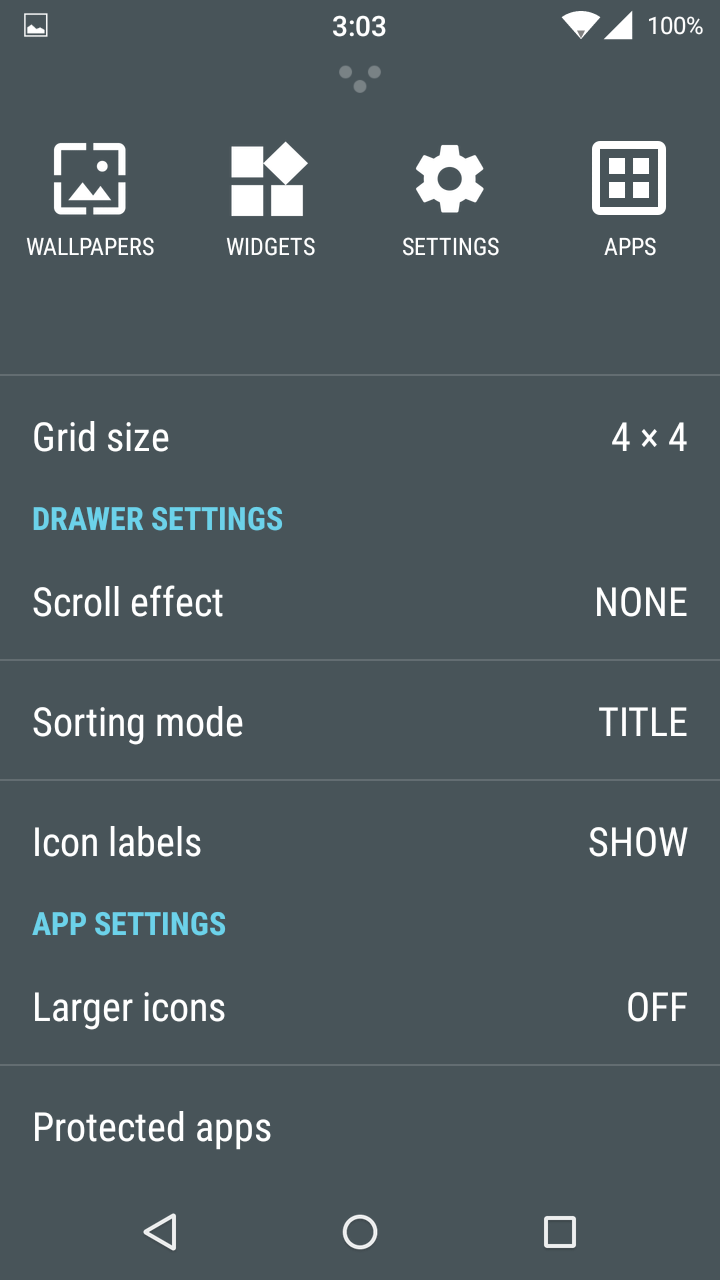Tap the three-dot handle above the icons

(x=360, y=78)
